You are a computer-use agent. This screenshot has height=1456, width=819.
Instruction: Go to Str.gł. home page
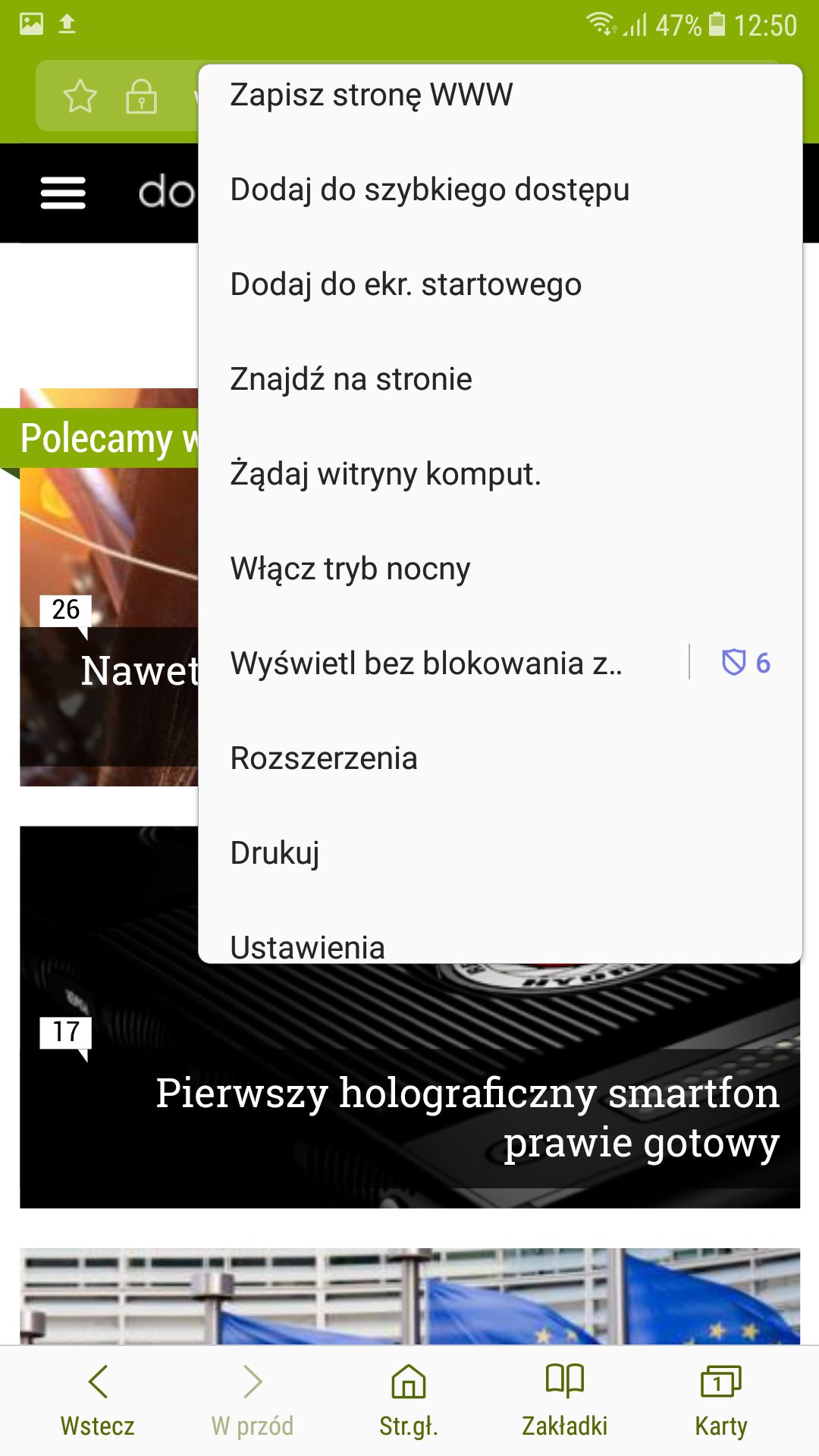click(x=409, y=1401)
